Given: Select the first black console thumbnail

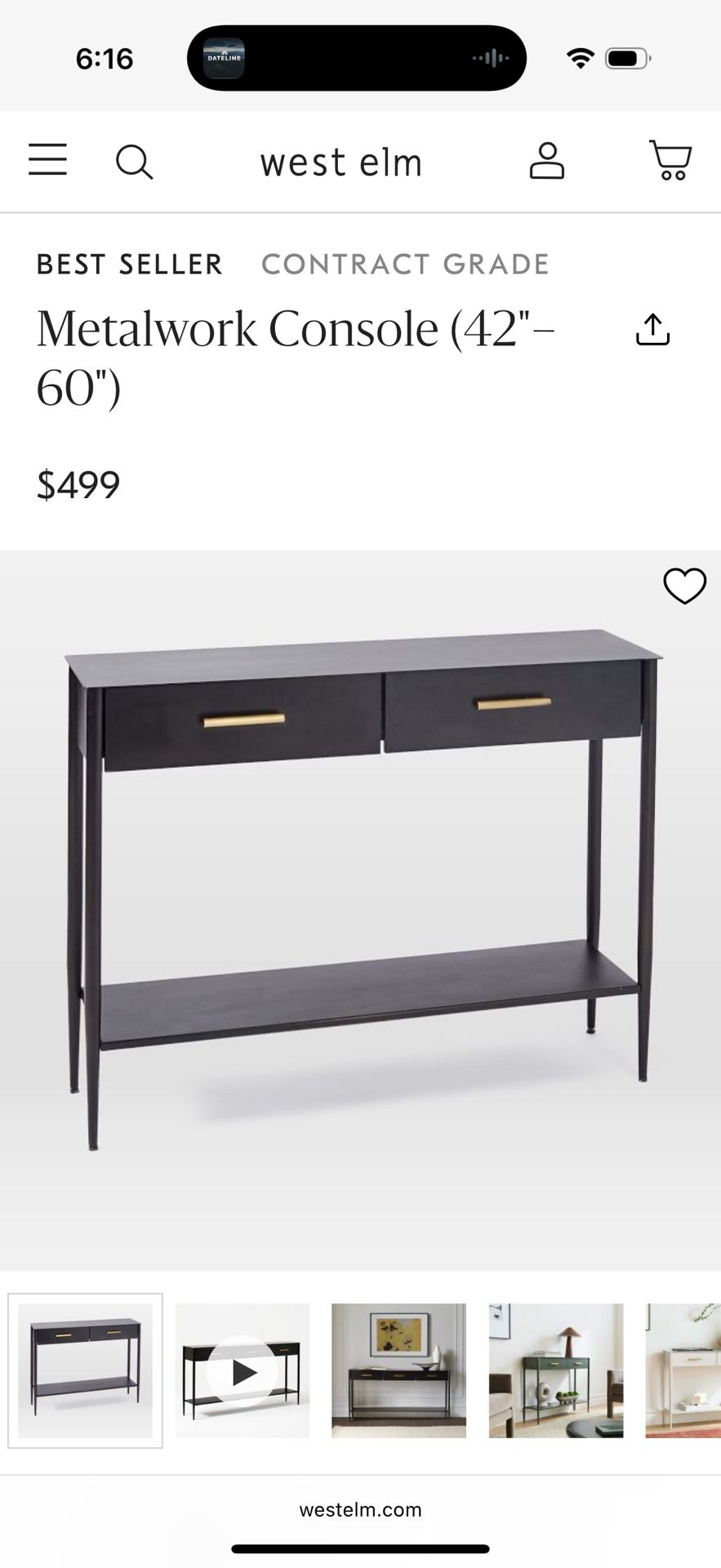Looking at the screenshot, I should [85, 1371].
